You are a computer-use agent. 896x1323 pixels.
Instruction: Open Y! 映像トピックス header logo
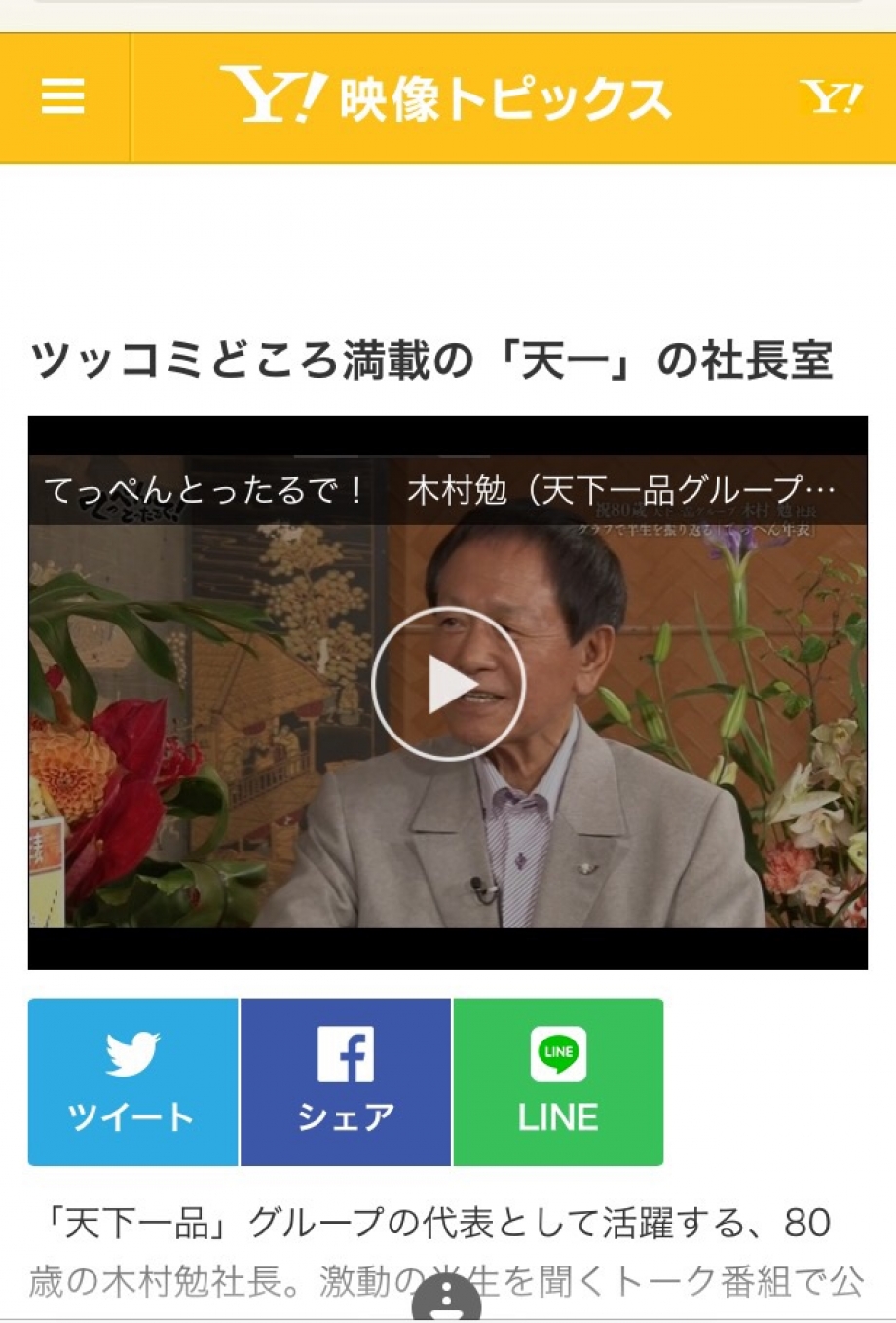click(x=446, y=97)
